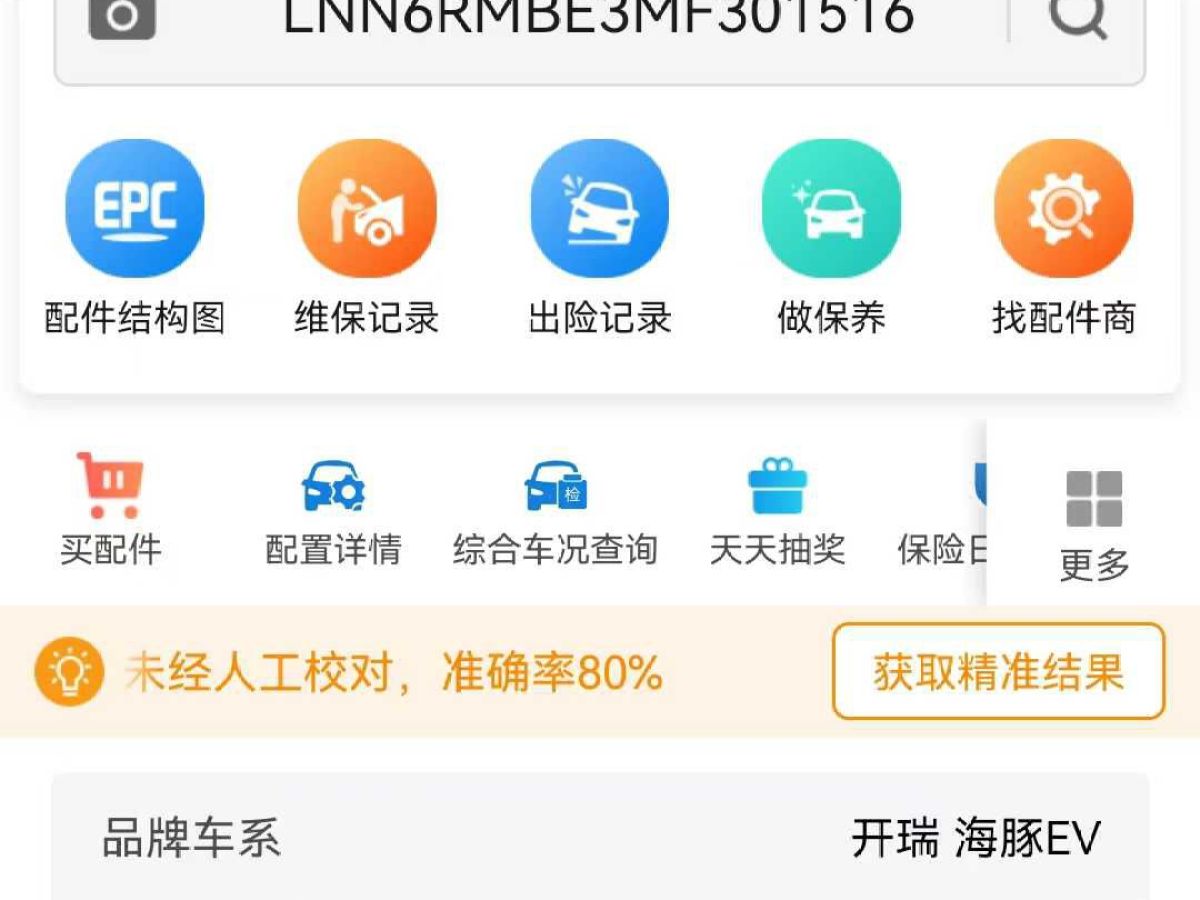
Task: Open 综合车况查询 vehicle condition check
Action: [555, 510]
